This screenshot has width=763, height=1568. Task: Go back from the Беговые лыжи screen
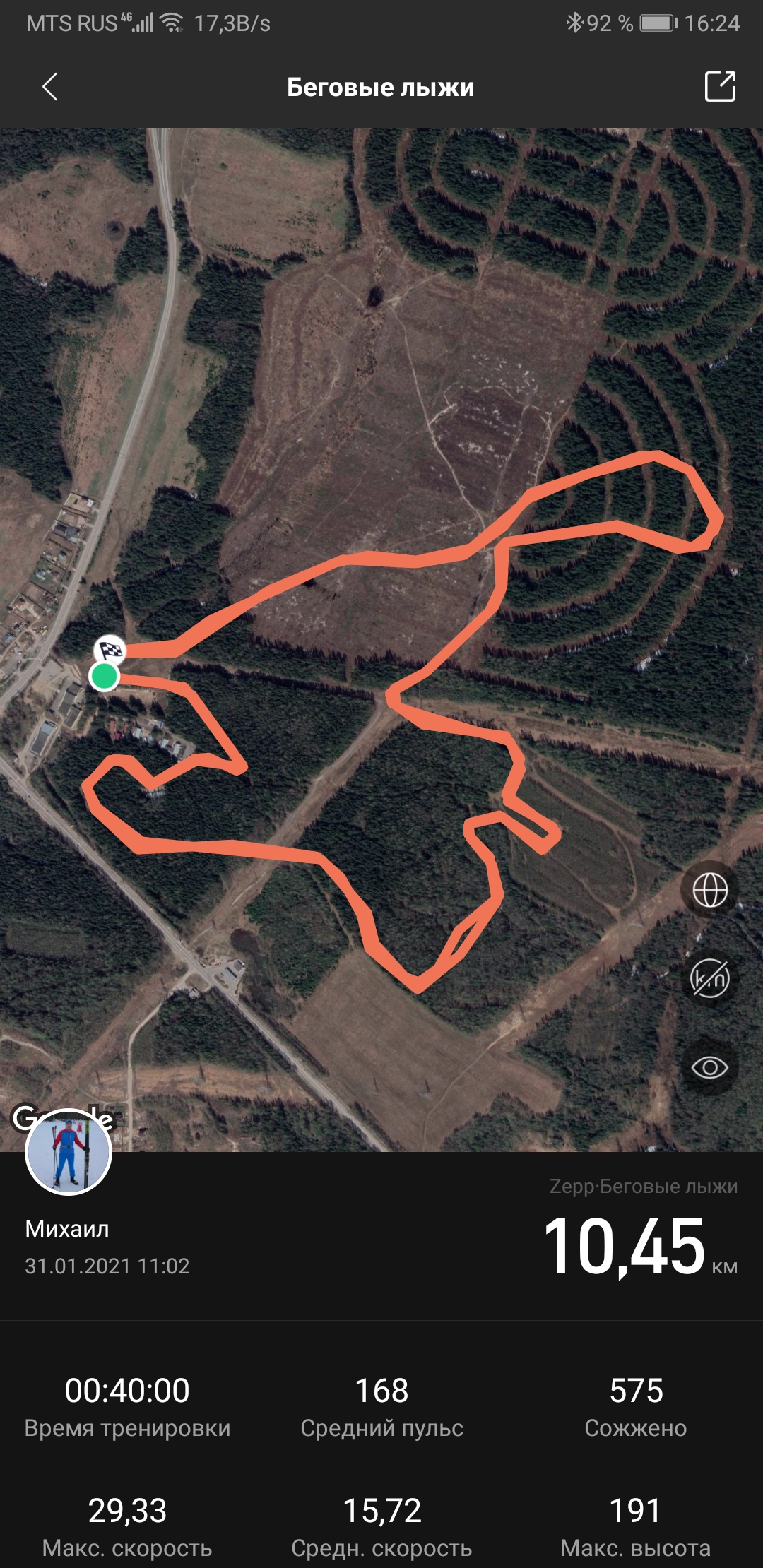pos(49,87)
